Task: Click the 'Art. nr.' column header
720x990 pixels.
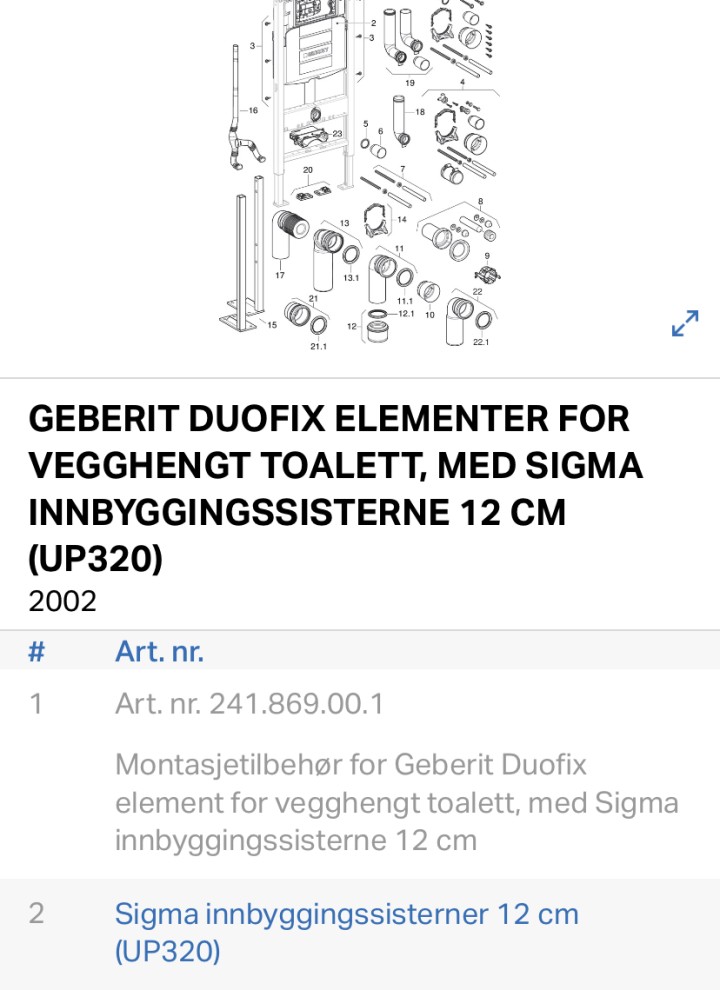Action: tap(160, 652)
